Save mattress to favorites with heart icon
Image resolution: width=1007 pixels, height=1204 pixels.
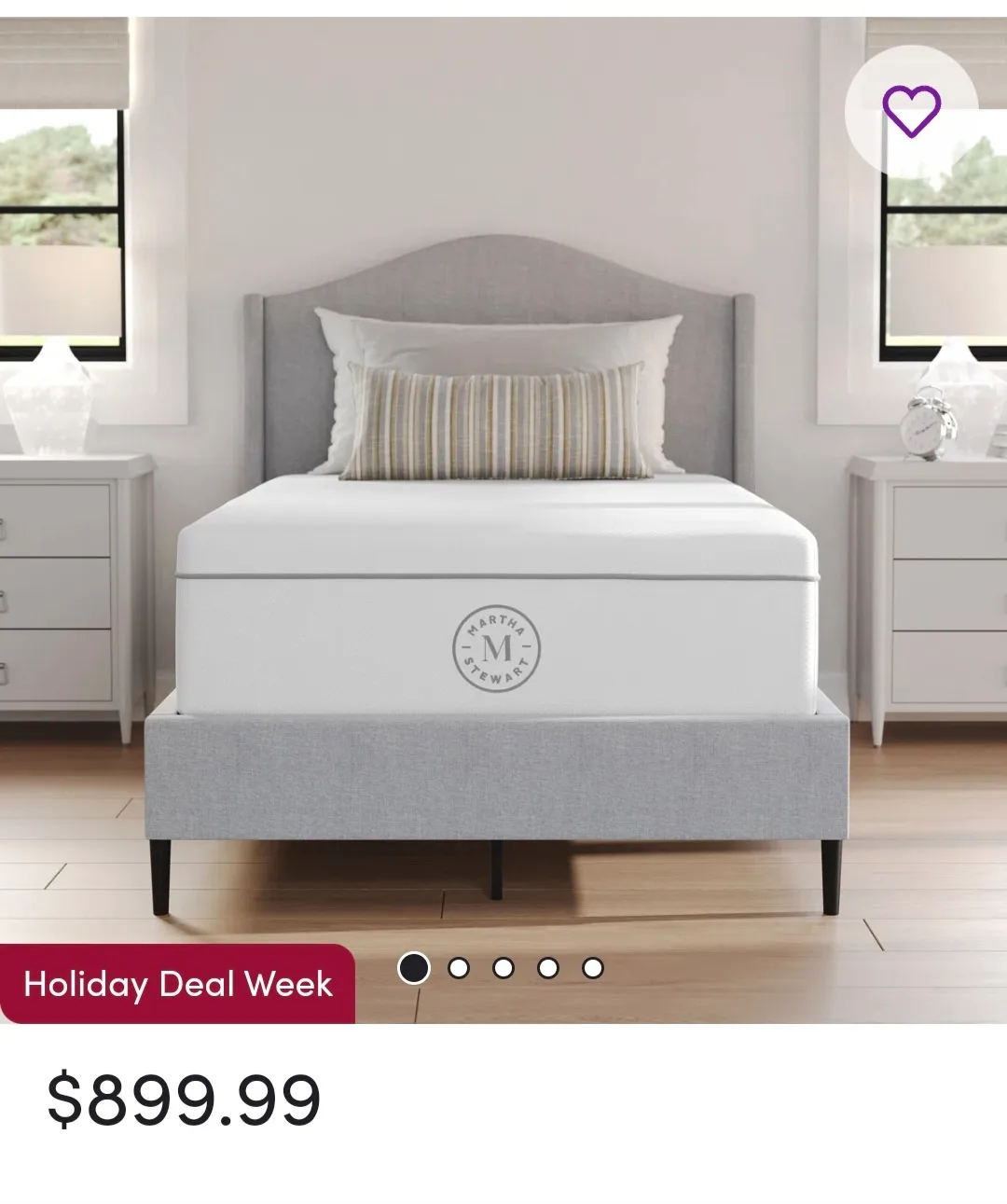click(x=911, y=110)
